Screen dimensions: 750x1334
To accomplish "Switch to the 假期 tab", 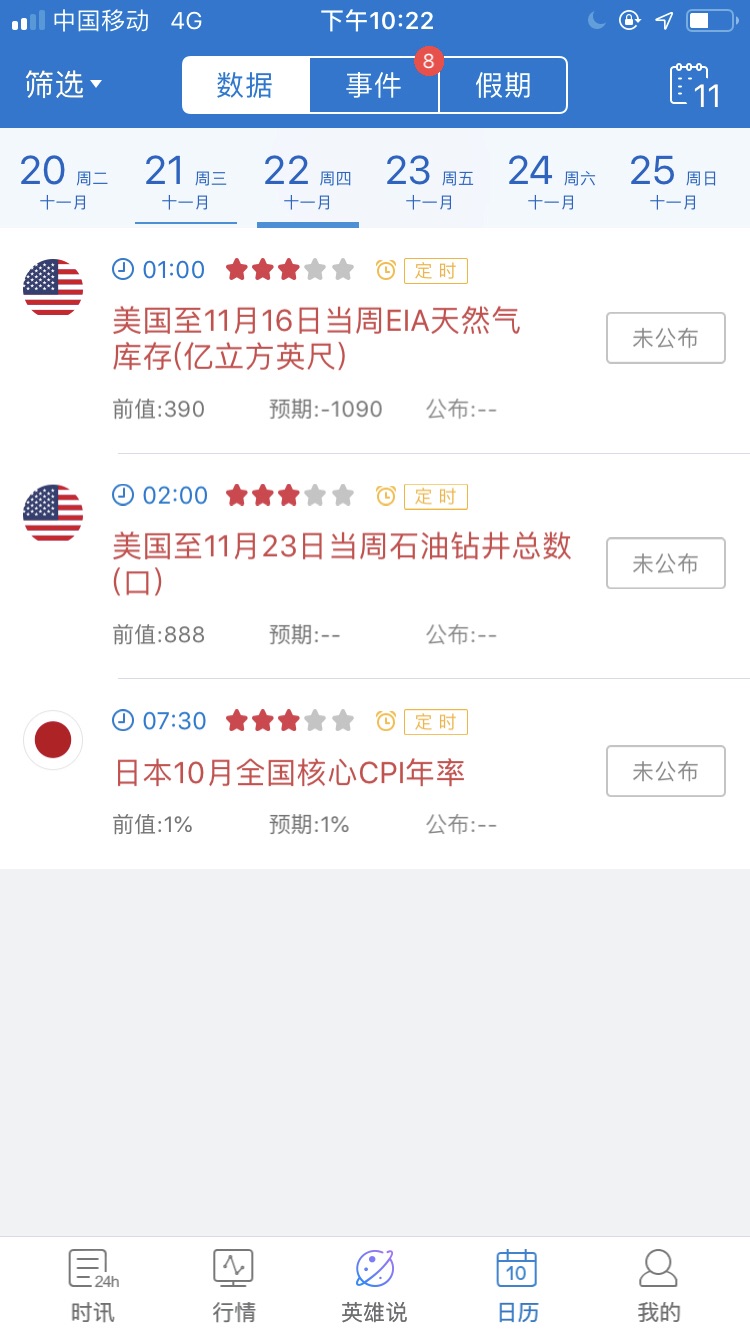I will pos(503,85).
